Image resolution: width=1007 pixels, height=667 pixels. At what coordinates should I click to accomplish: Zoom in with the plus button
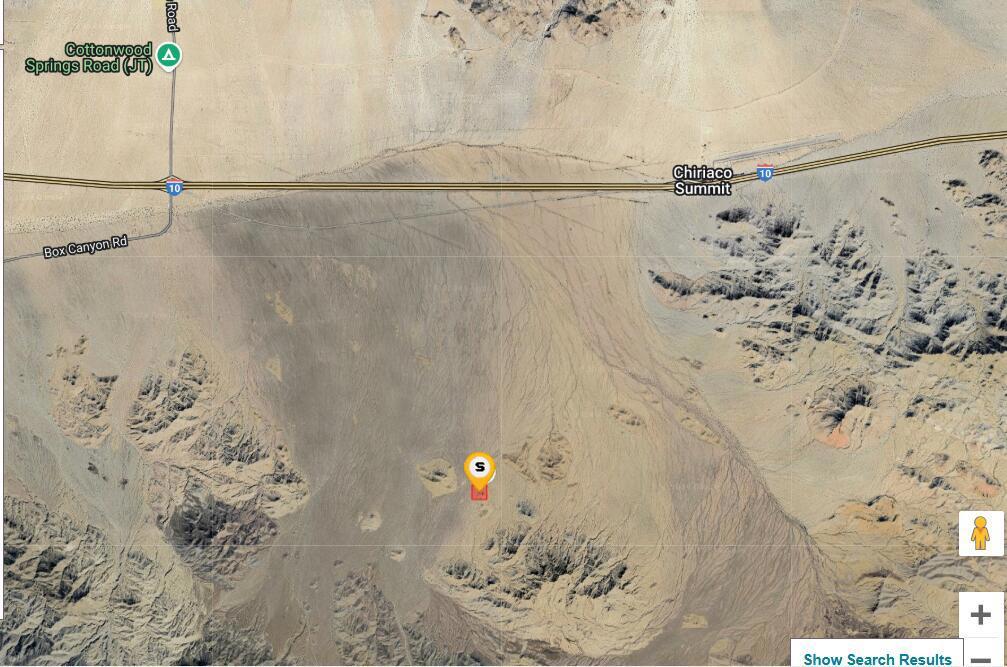tap(980, 614)
